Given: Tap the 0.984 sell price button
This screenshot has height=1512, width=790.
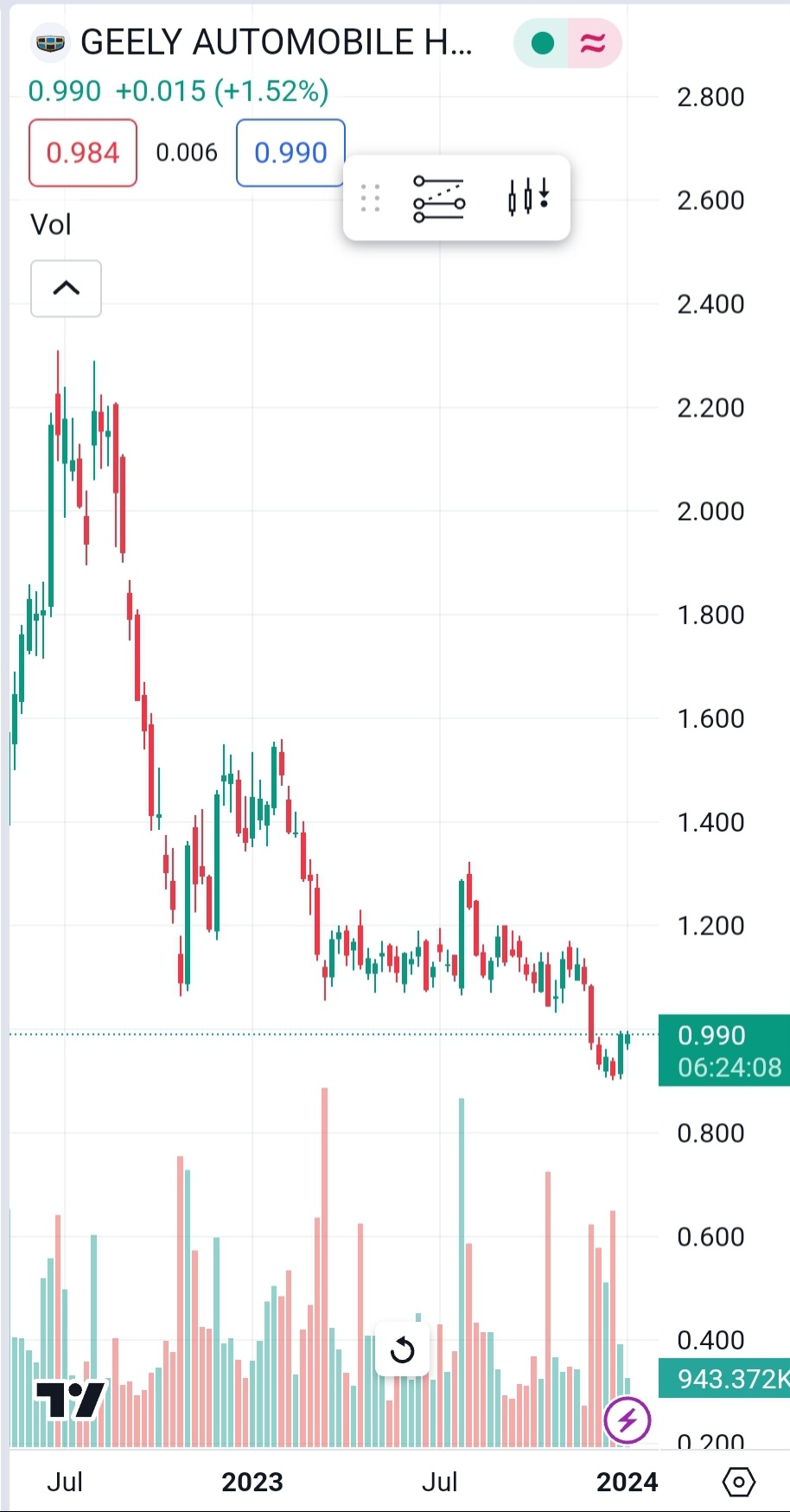Looking at the screenshot, I should pos(83,153).
